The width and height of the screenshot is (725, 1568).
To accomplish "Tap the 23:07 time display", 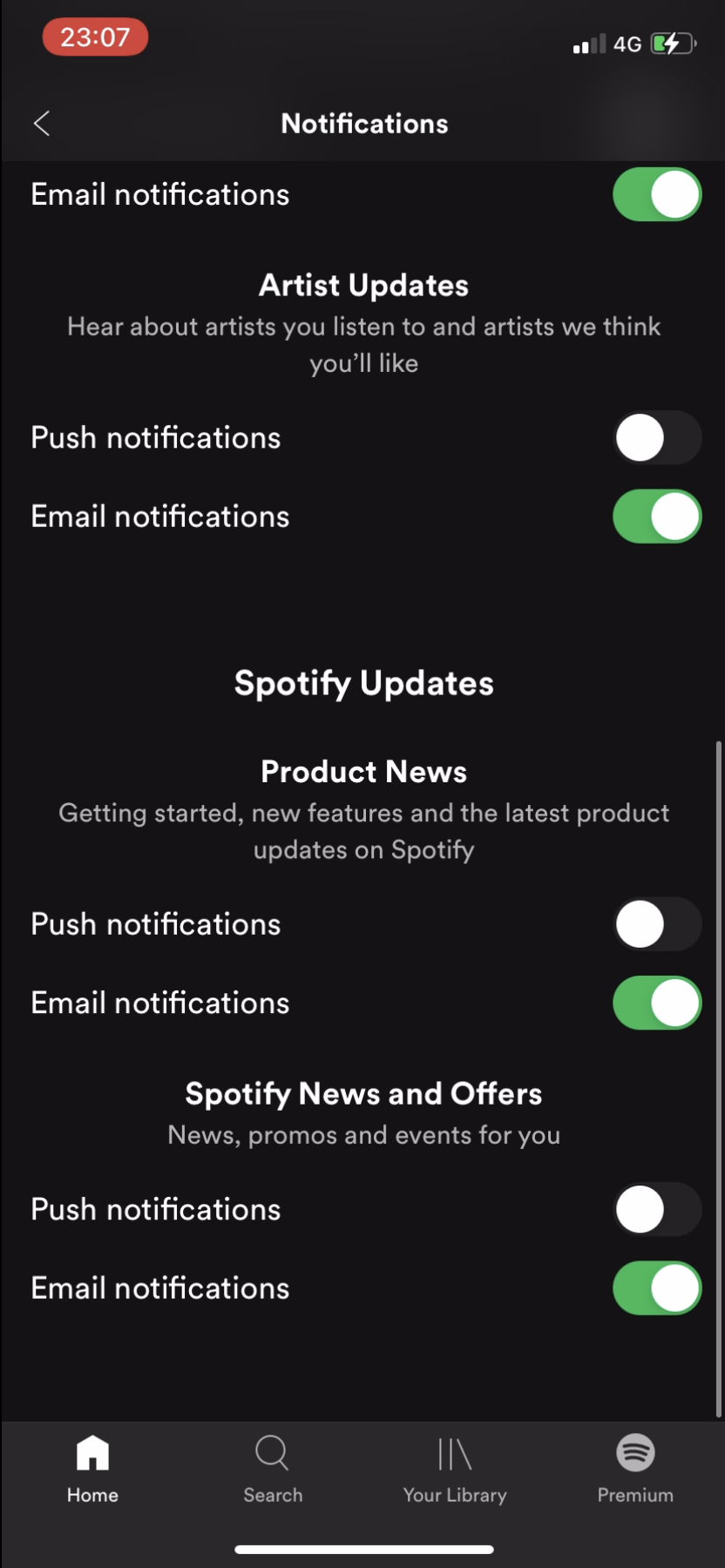I will pyautogui.click(x=95, y=37).
